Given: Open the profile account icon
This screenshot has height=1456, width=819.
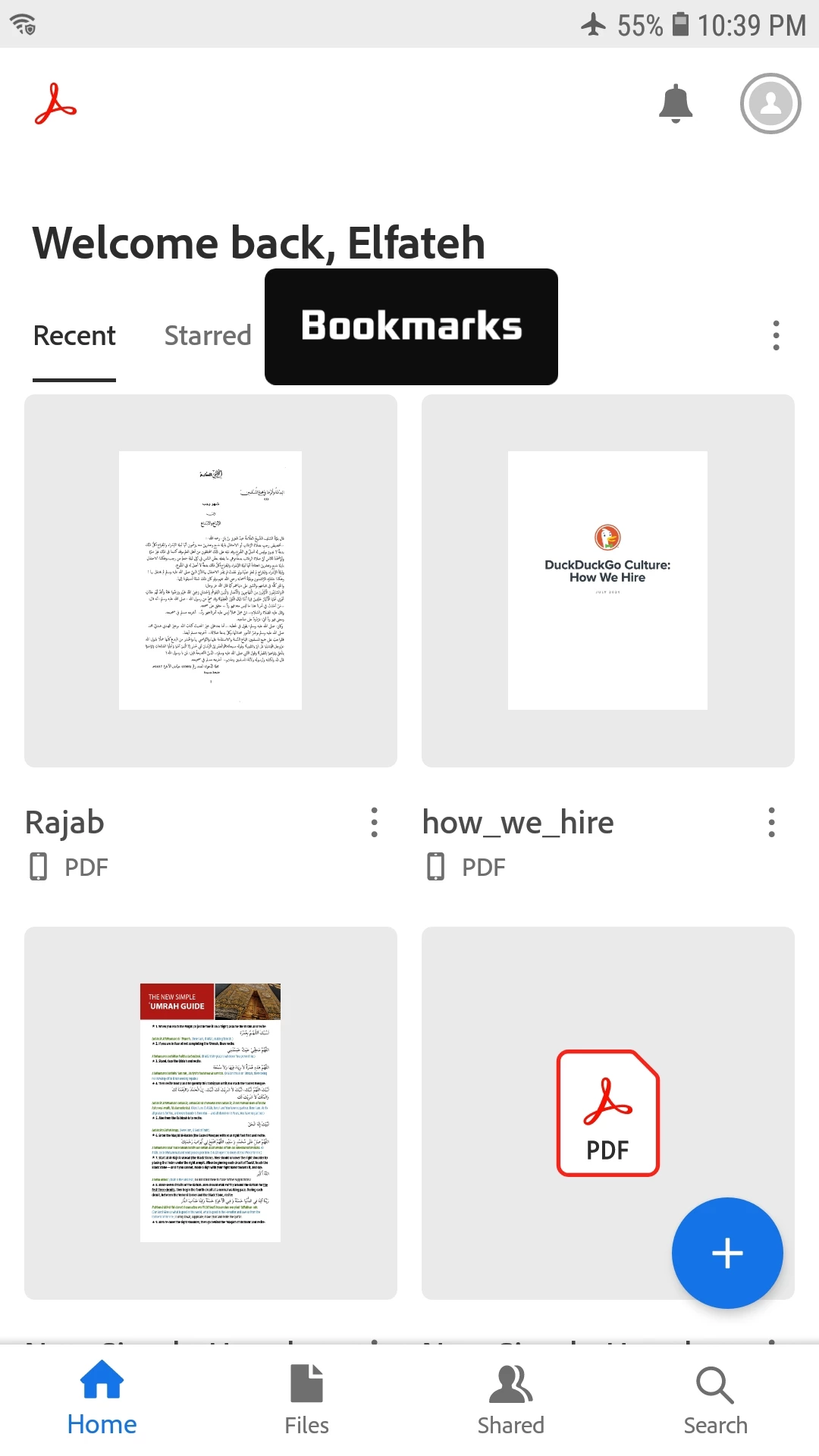Looking at the screenshot, I should click(x=770, y=104).
